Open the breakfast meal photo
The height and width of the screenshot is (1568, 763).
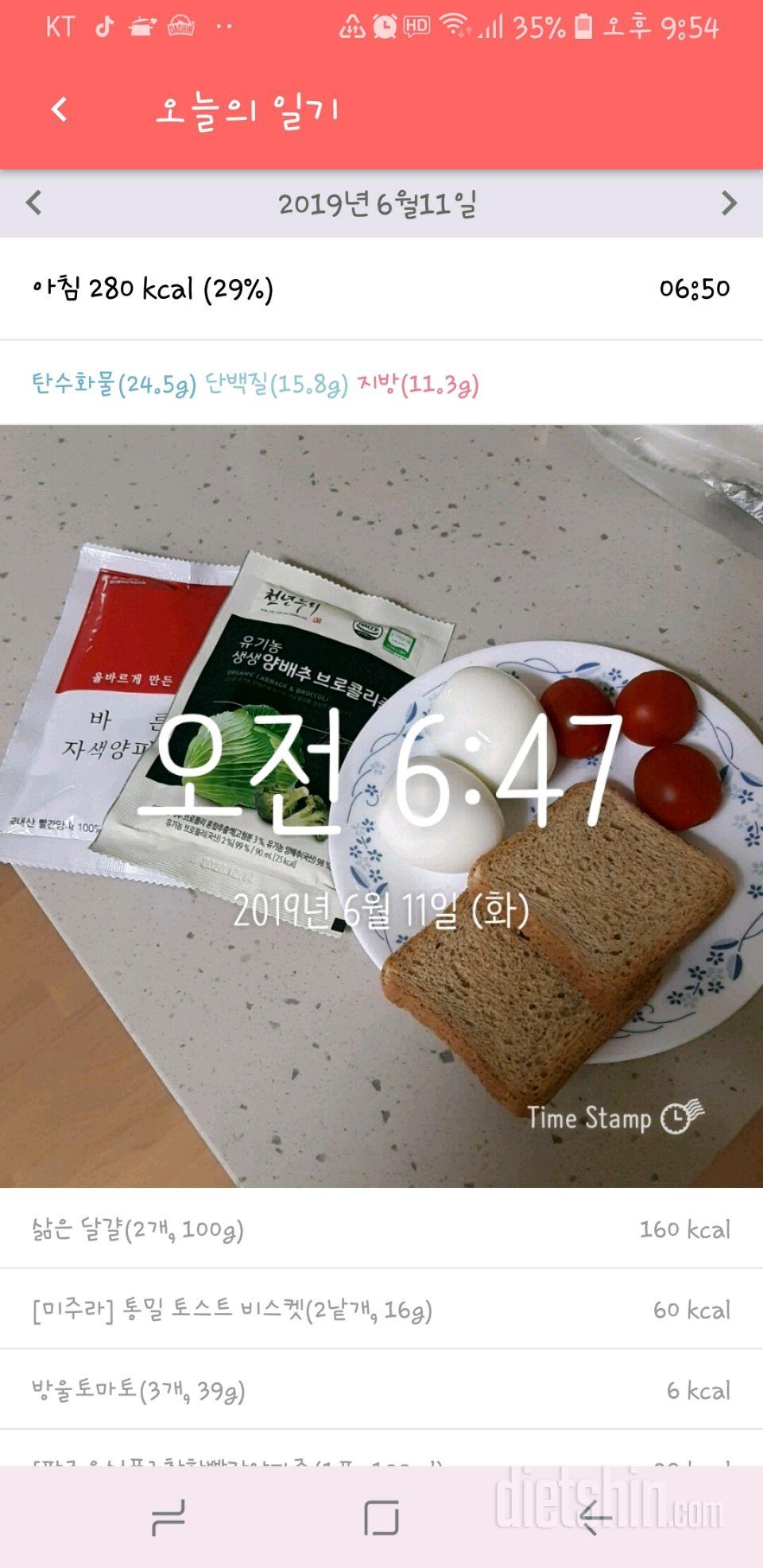(x=381, y=806)
